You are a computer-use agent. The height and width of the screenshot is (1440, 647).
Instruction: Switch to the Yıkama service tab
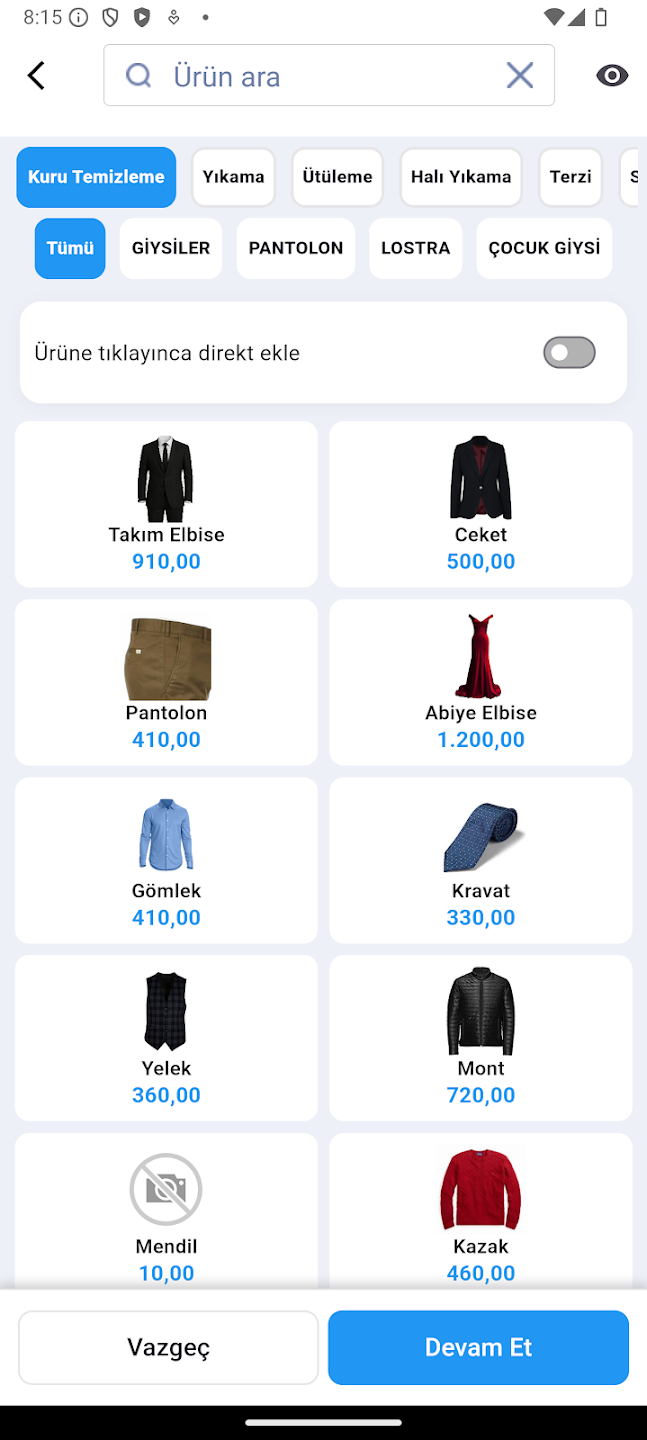(x=233, y=177)
